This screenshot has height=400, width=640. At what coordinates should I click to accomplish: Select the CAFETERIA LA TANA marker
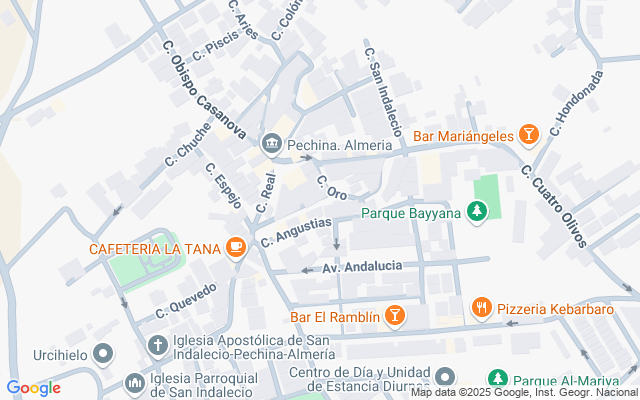tap(235, 246)
